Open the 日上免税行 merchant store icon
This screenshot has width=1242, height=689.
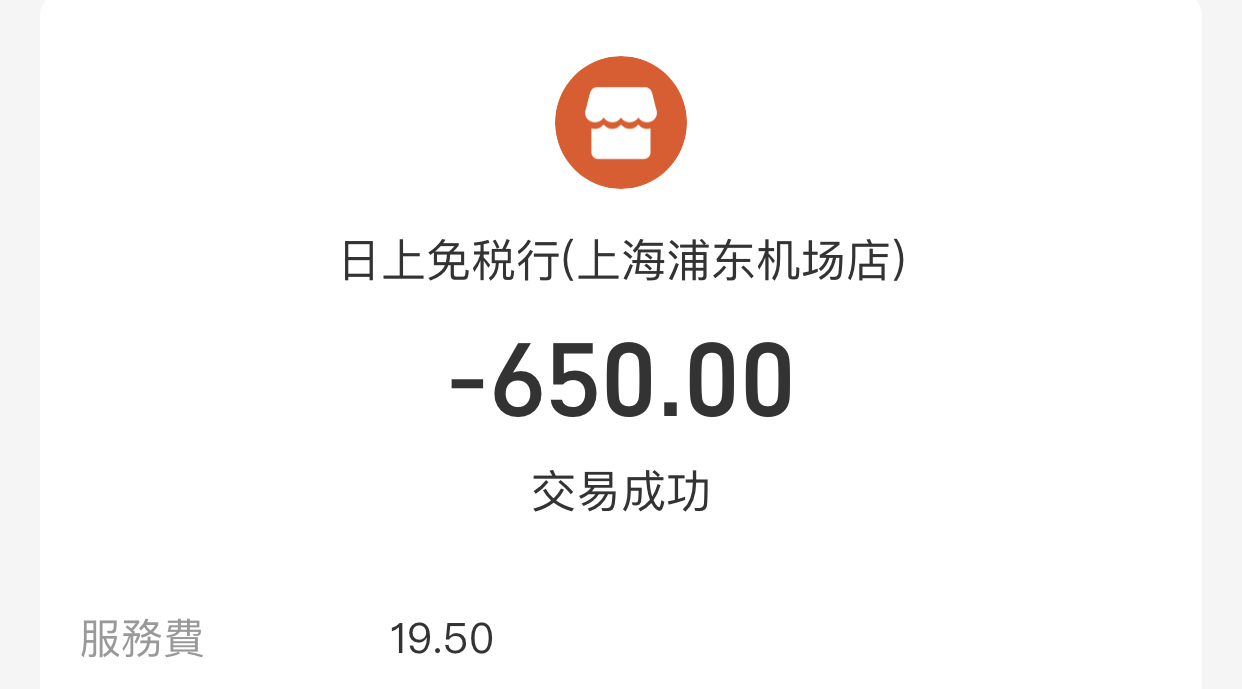click(620, 122)
